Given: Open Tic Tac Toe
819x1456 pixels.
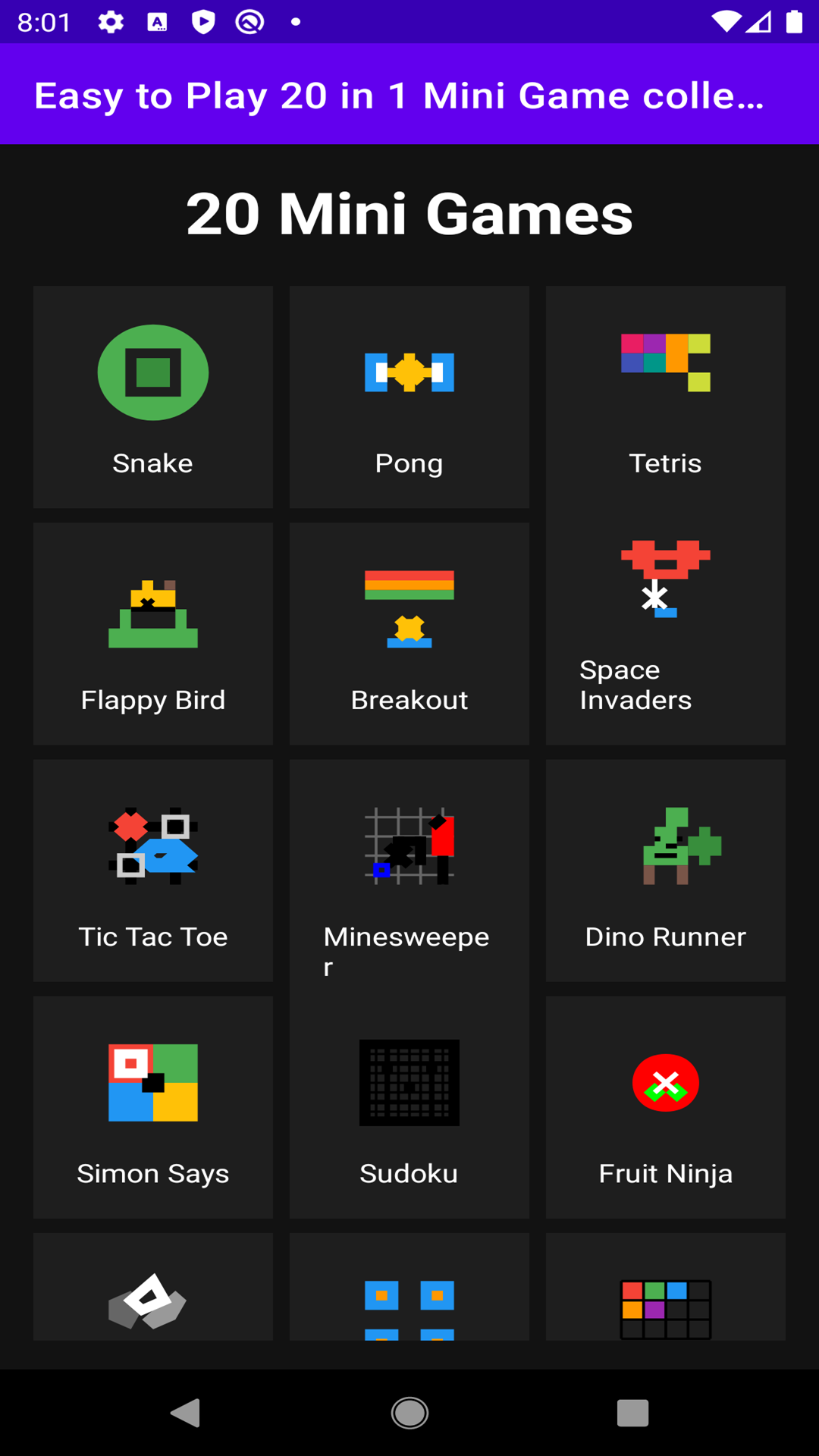Looking at the screenshot, I should [152, 870].
